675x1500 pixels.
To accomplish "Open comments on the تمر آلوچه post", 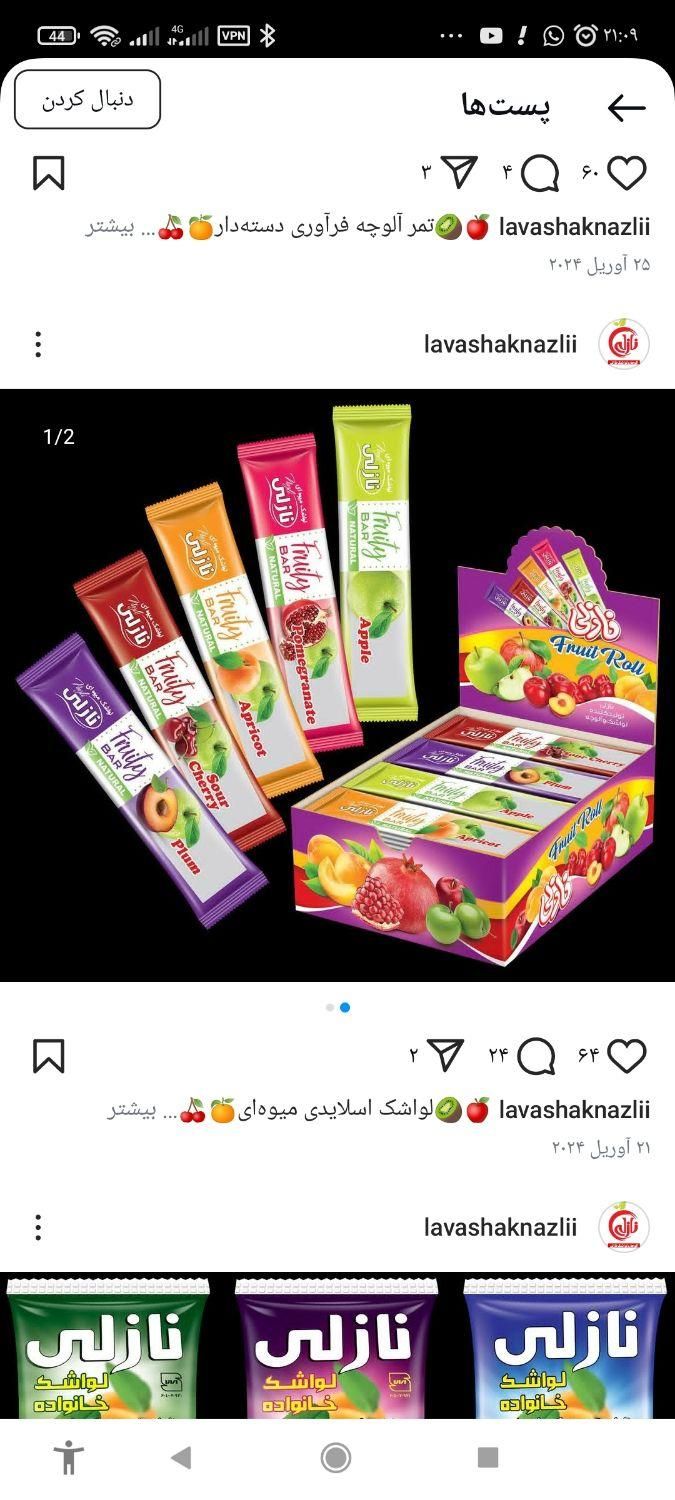I will 540,174.
